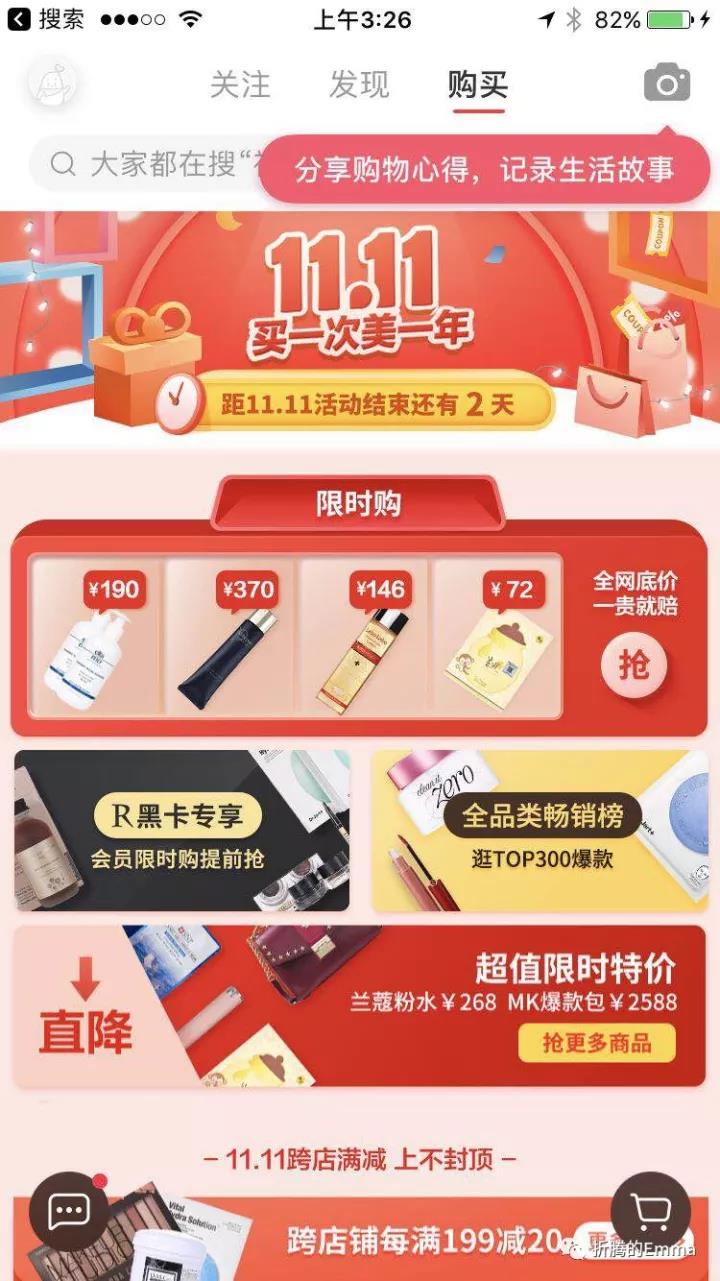
Task: Open the profile avatar icon
Action: pos(54,83)
